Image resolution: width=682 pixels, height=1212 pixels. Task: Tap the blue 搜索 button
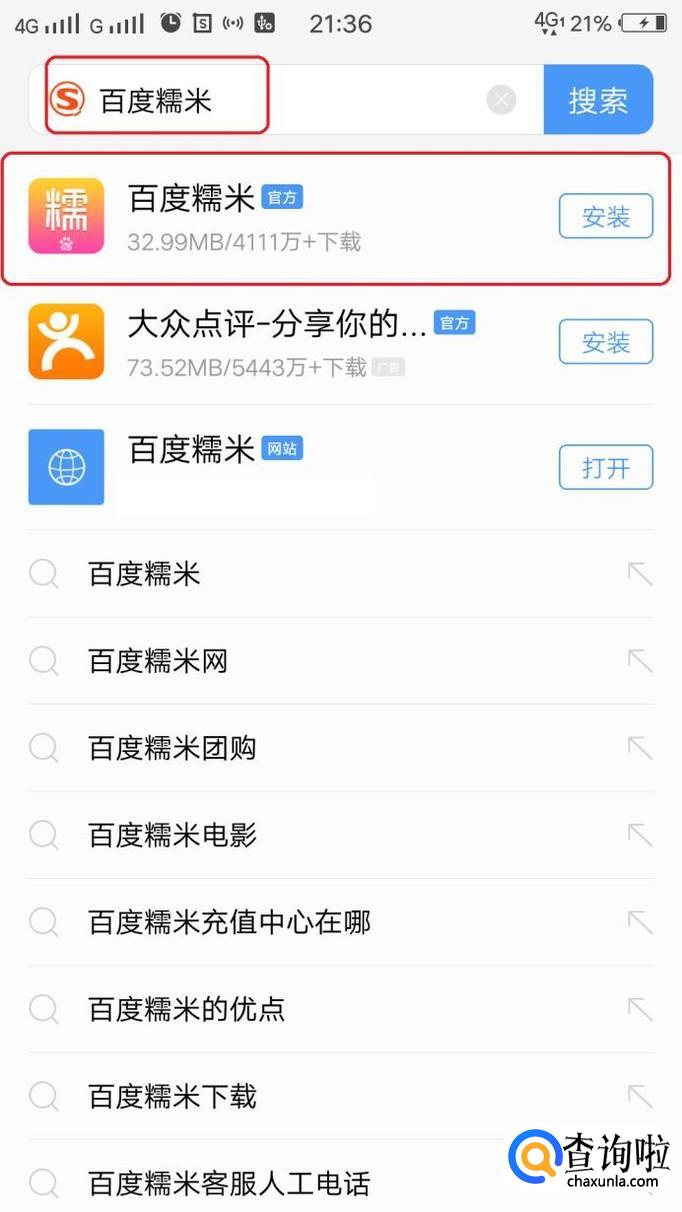[x=598, y=100]
